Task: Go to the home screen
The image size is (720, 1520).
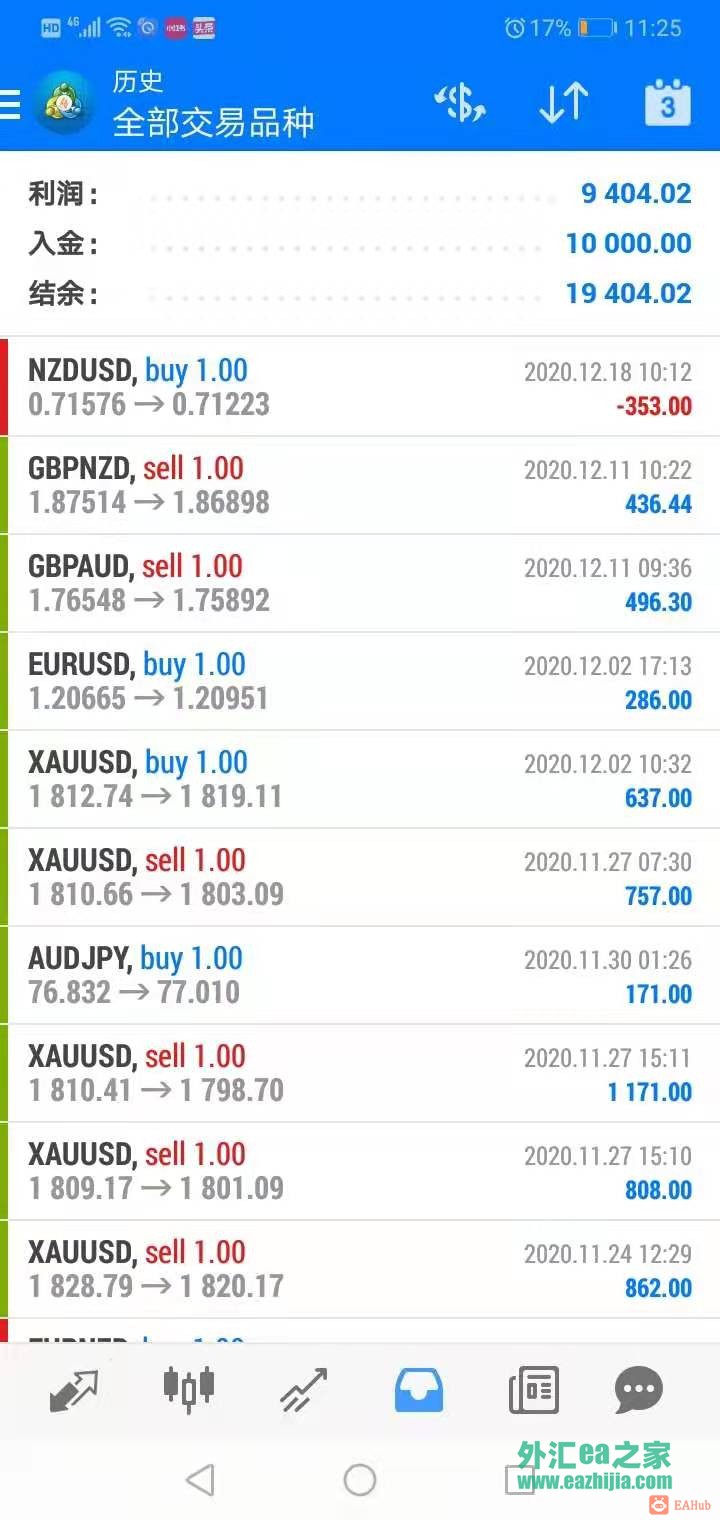Action: [x=360, y=1479]
